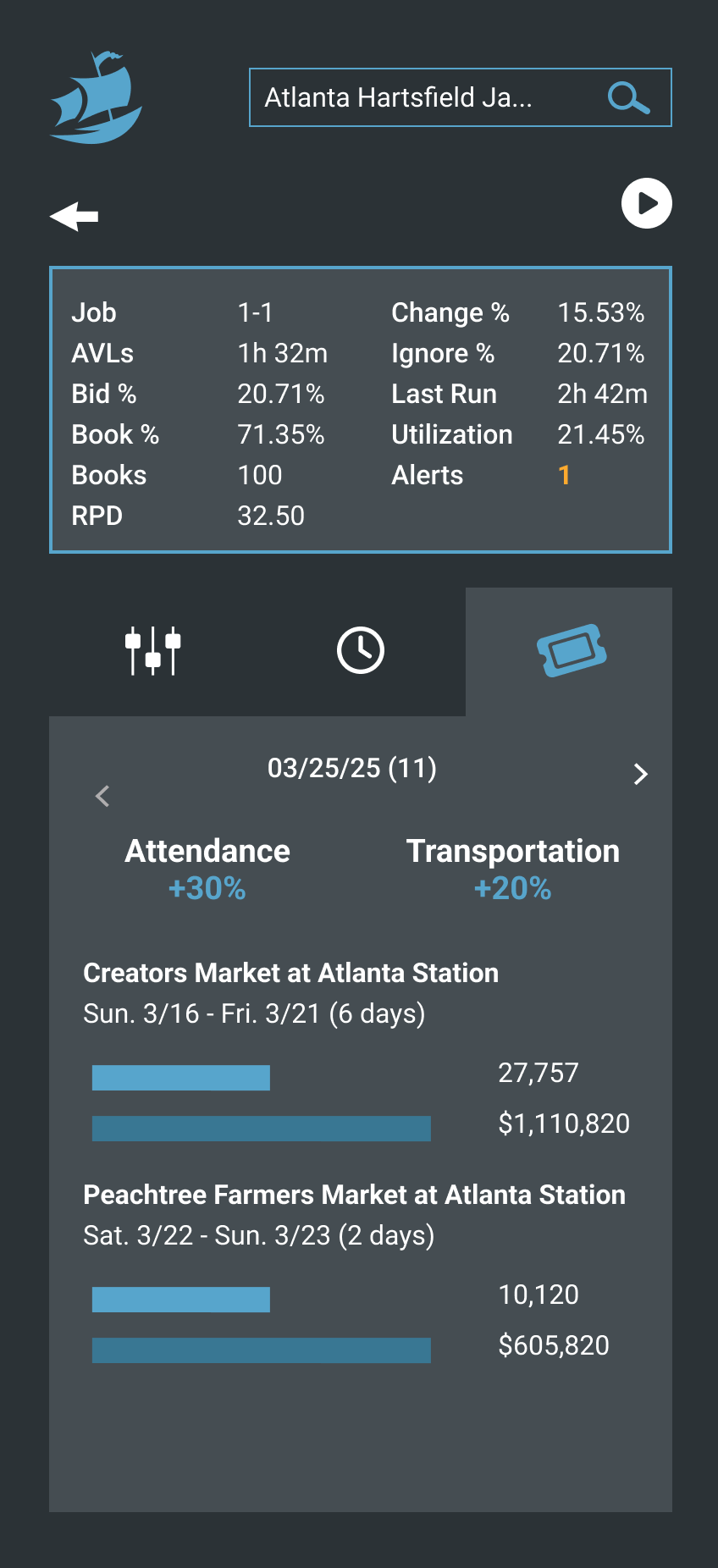Select the ticket events tab
718x1568 pixels.
tap(572, 651)
